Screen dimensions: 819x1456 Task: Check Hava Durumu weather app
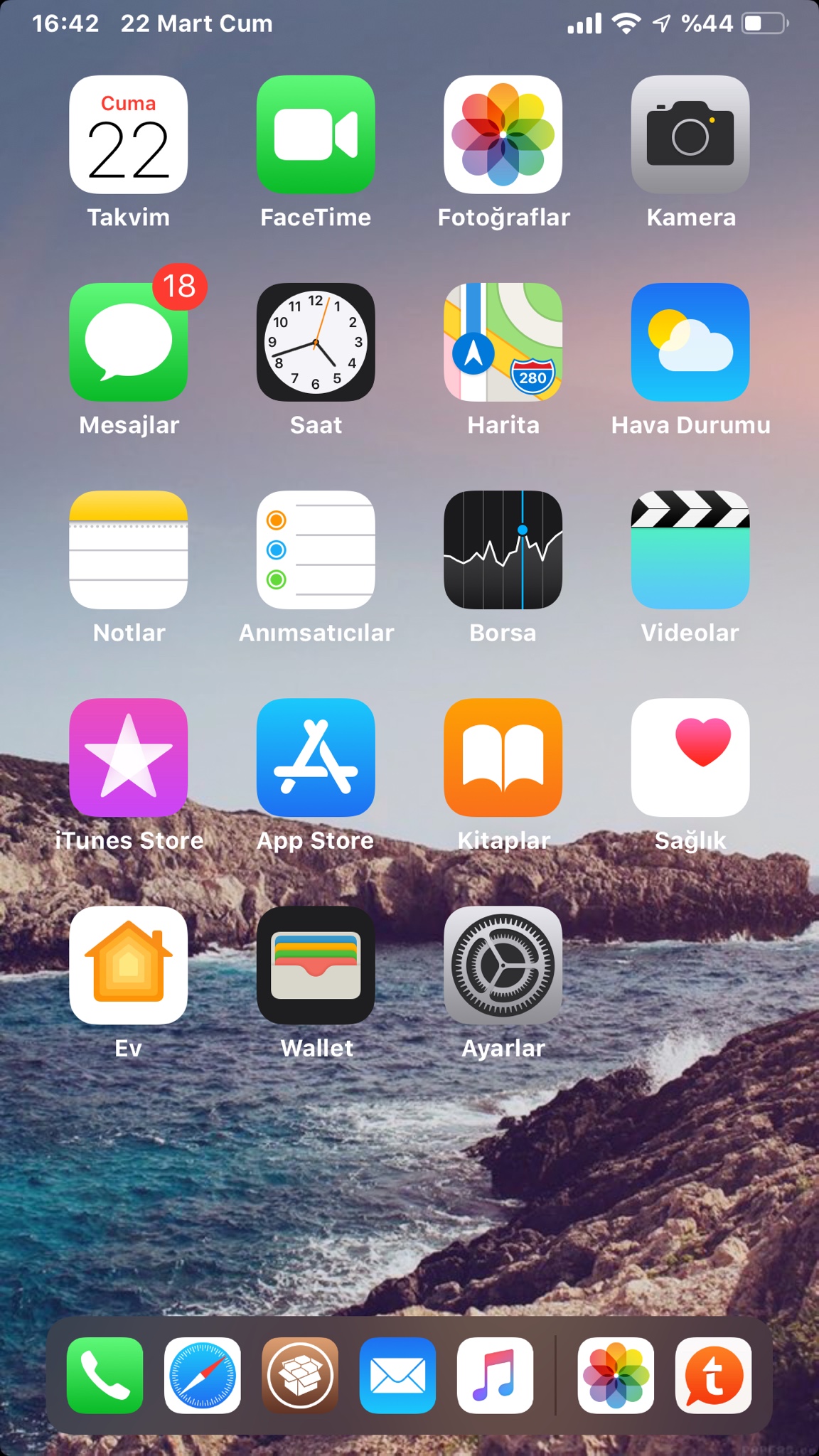click(690, 343)
